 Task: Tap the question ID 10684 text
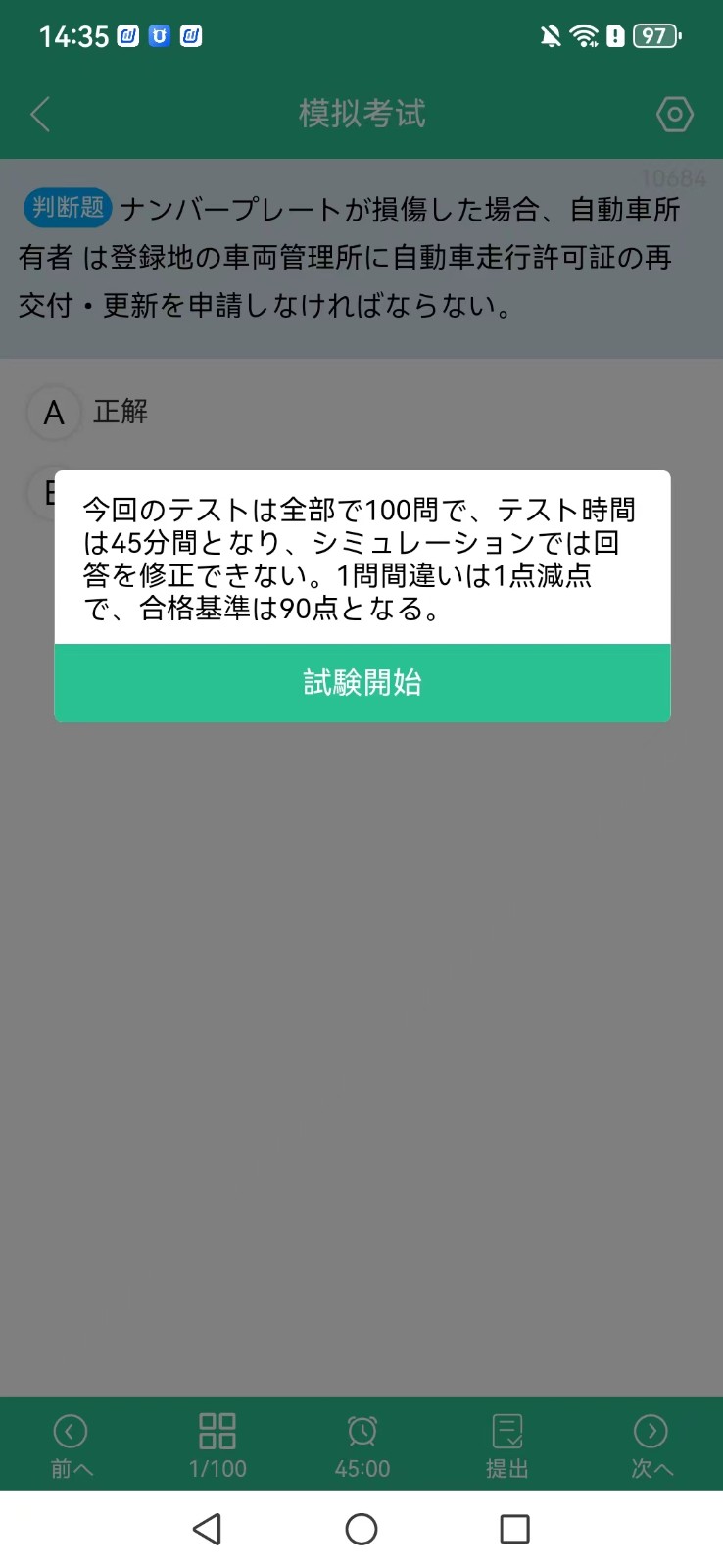click(675, 178)
